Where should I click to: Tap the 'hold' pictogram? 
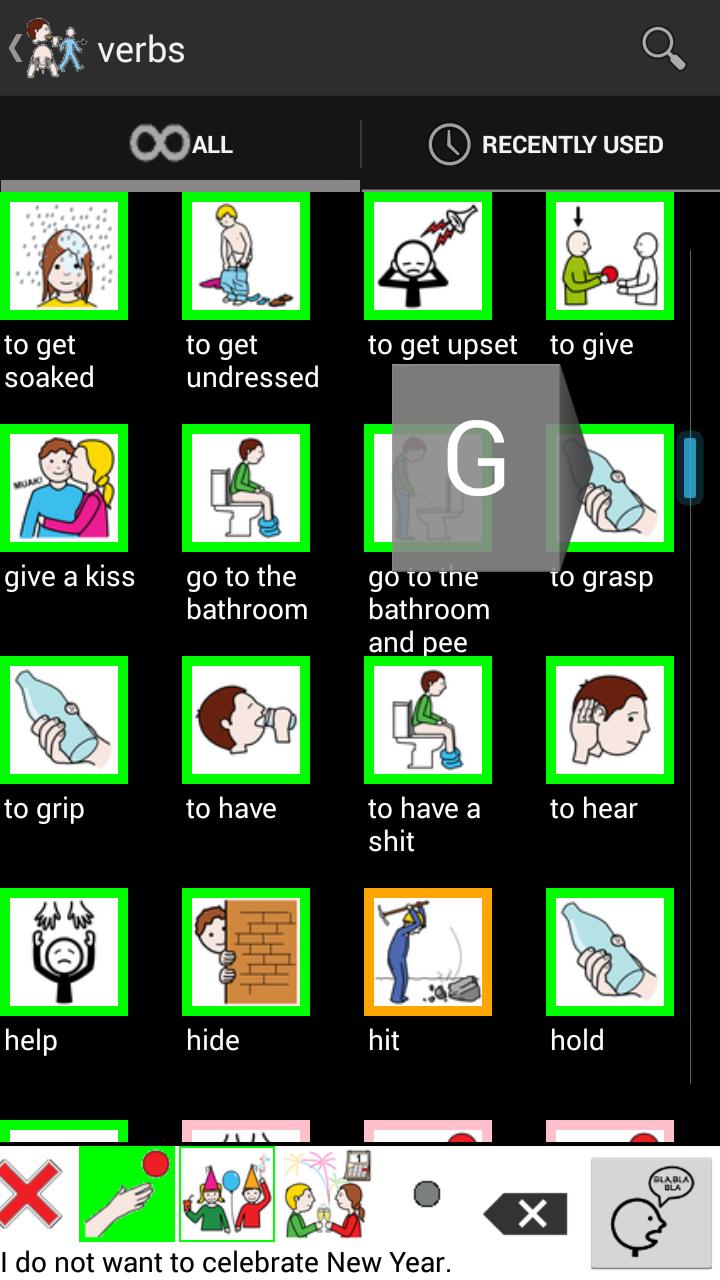pyautogui.click(x=610, y=952)
